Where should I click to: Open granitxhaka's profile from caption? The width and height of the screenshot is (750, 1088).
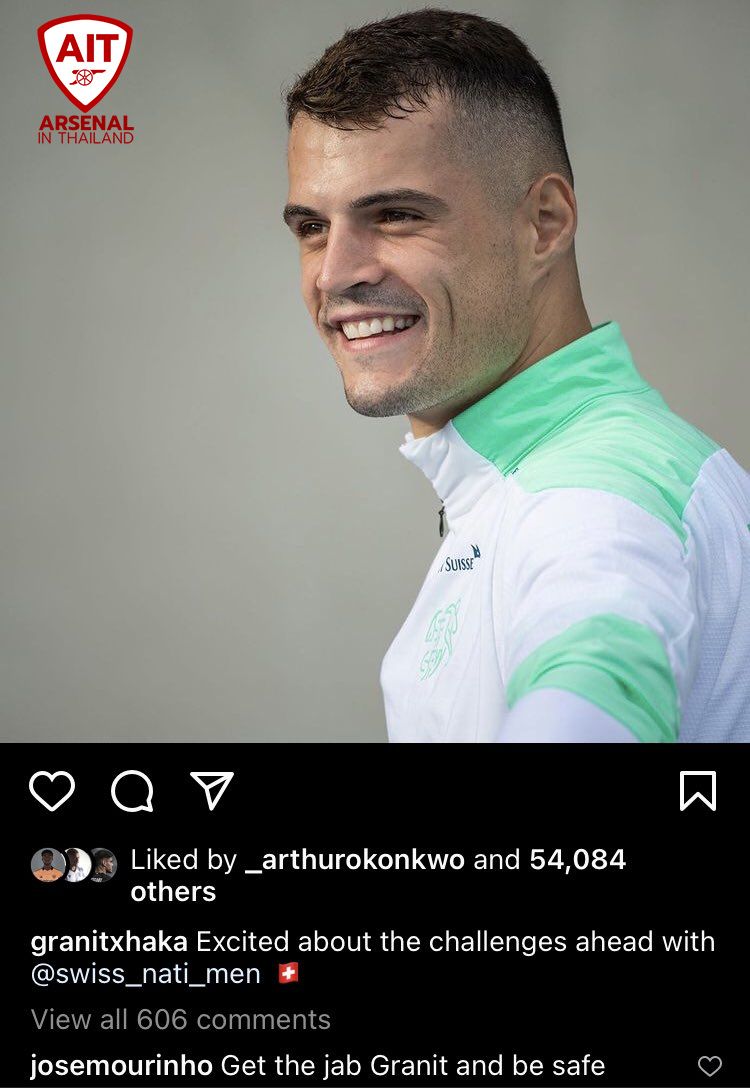(109, 942)
